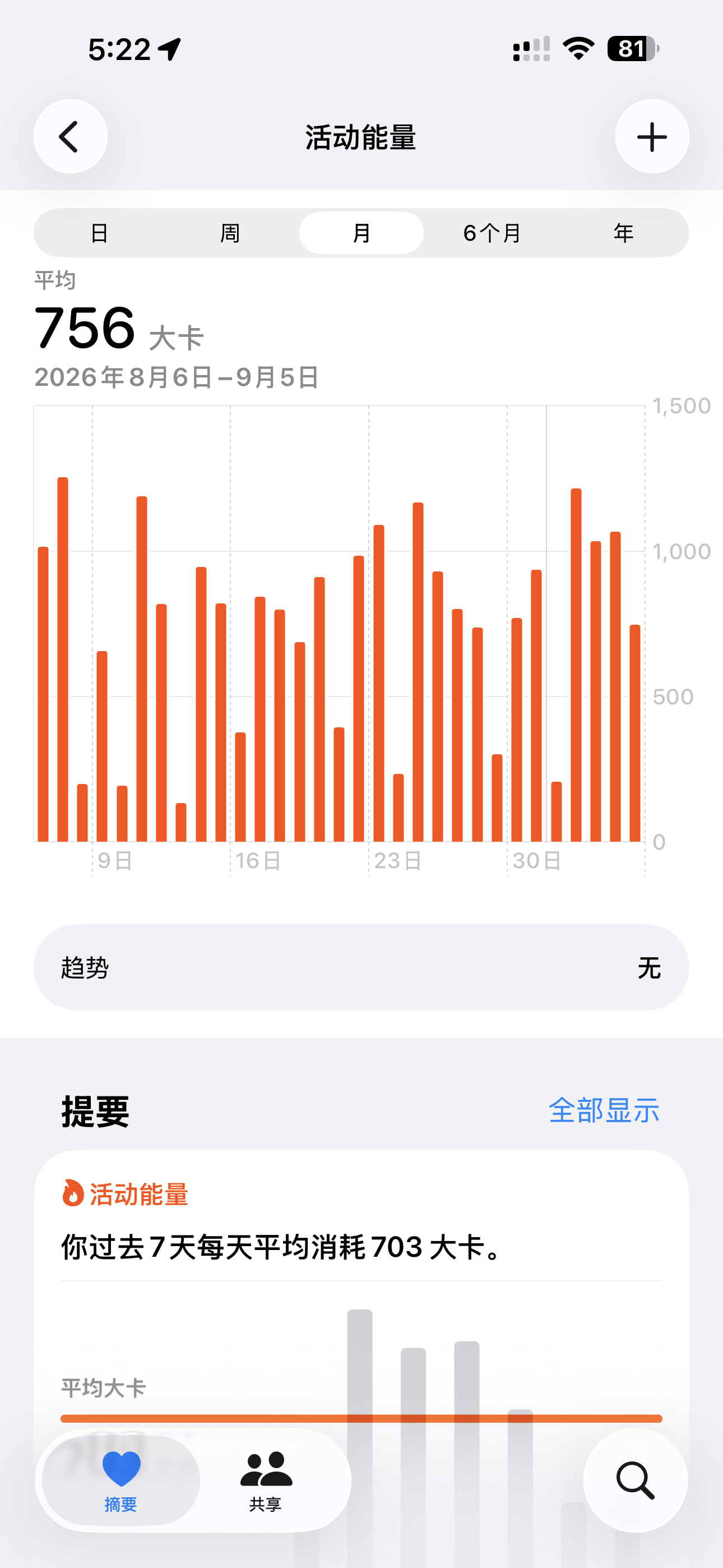Switch to the 年 (year) view
The image size is (723, 1568).
coord(623,233)
